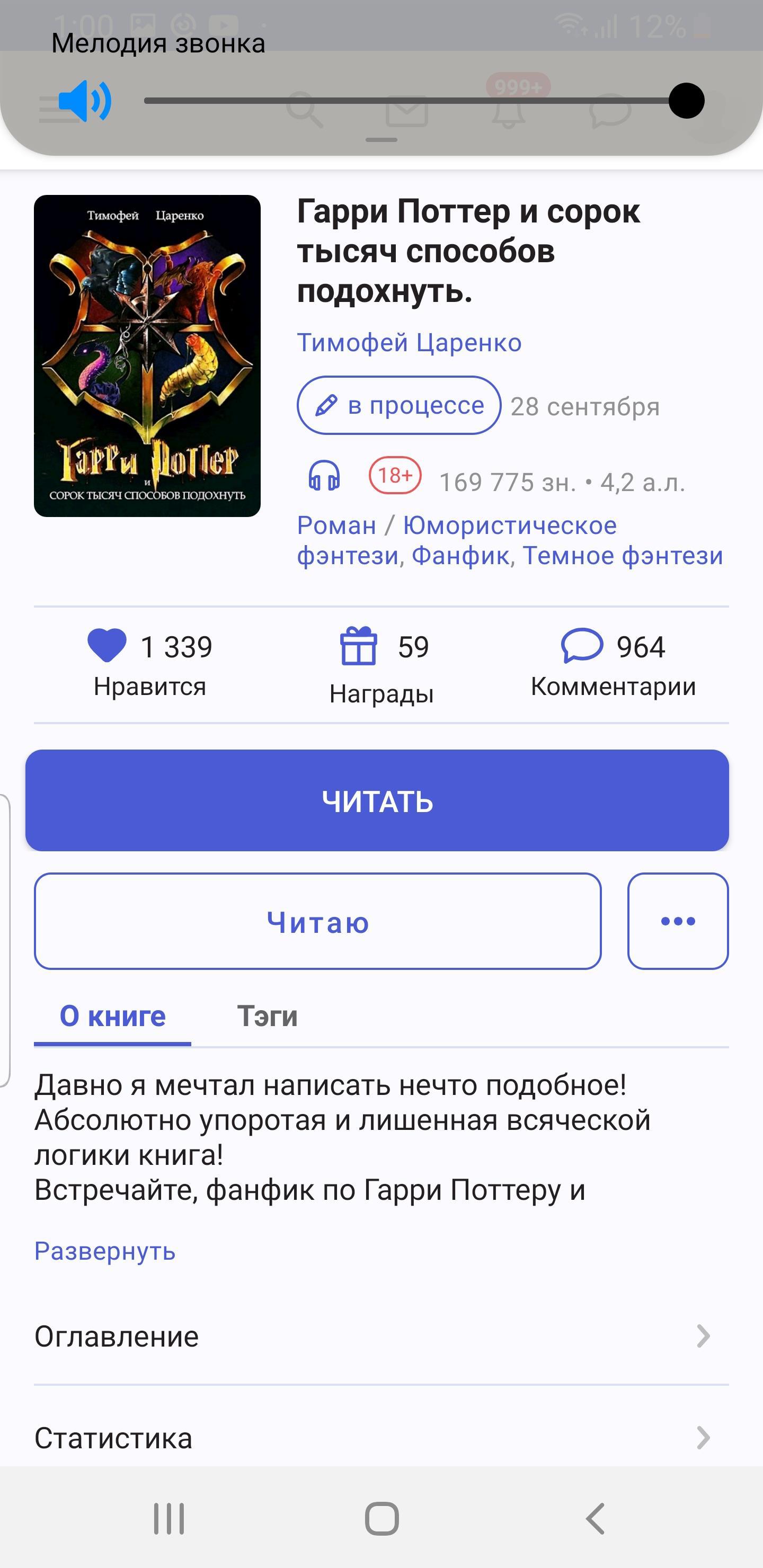Mute the ringtone via speaker icon

coord(85,101)
